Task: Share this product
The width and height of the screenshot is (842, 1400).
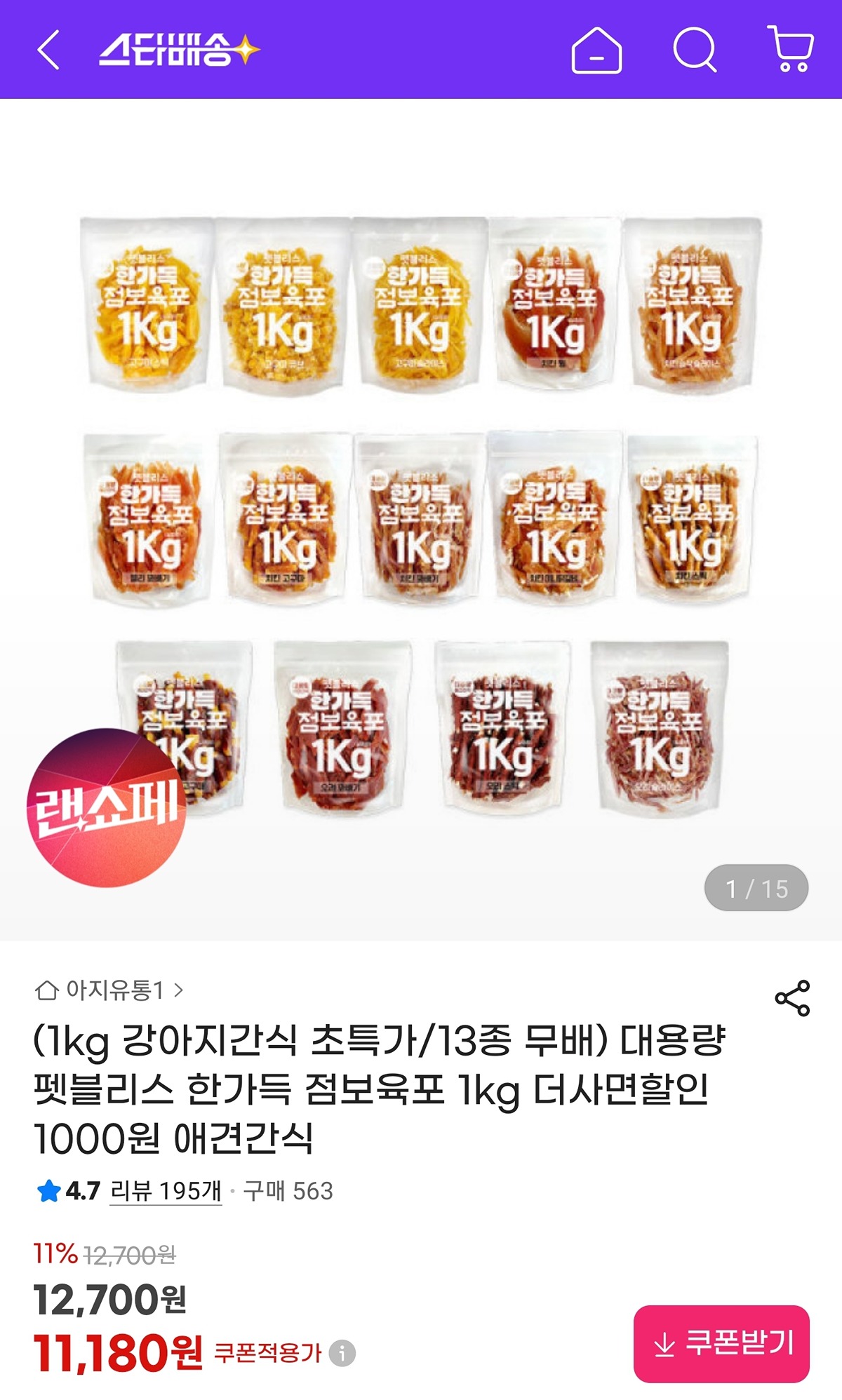Action: tap(792, 998)
